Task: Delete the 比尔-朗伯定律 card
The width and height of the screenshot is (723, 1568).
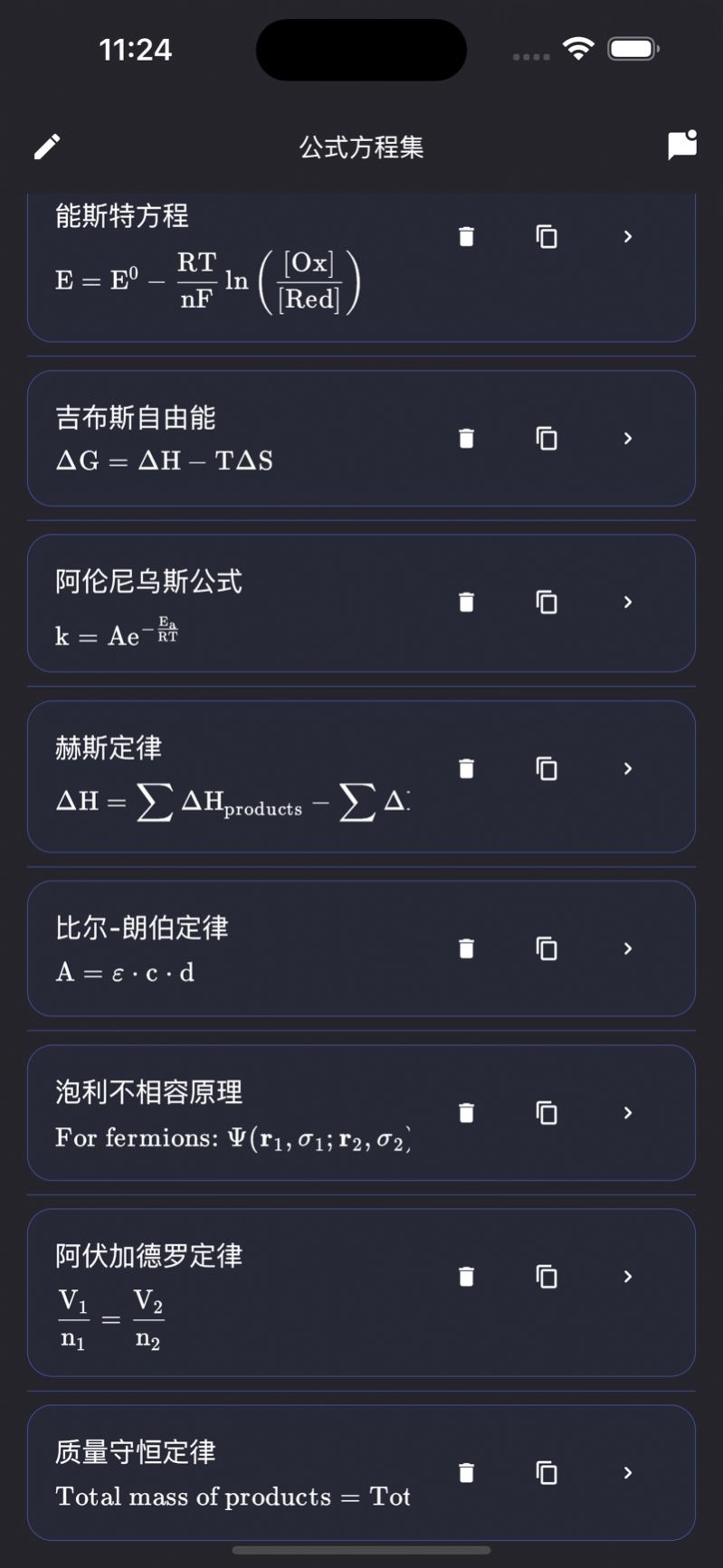Action: [467, 948]
